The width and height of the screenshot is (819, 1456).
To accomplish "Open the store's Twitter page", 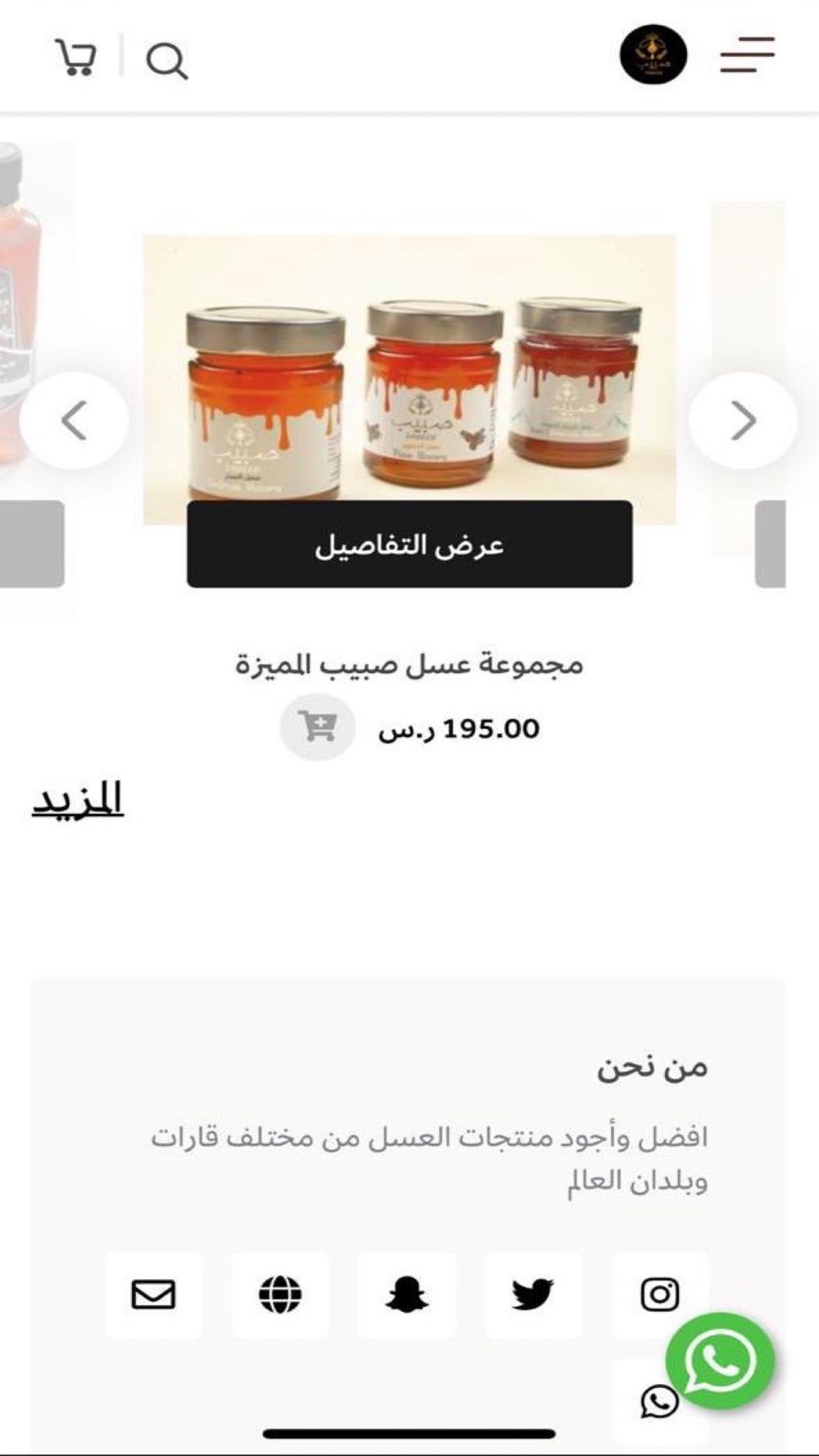I will click(x=533, y=1295).
